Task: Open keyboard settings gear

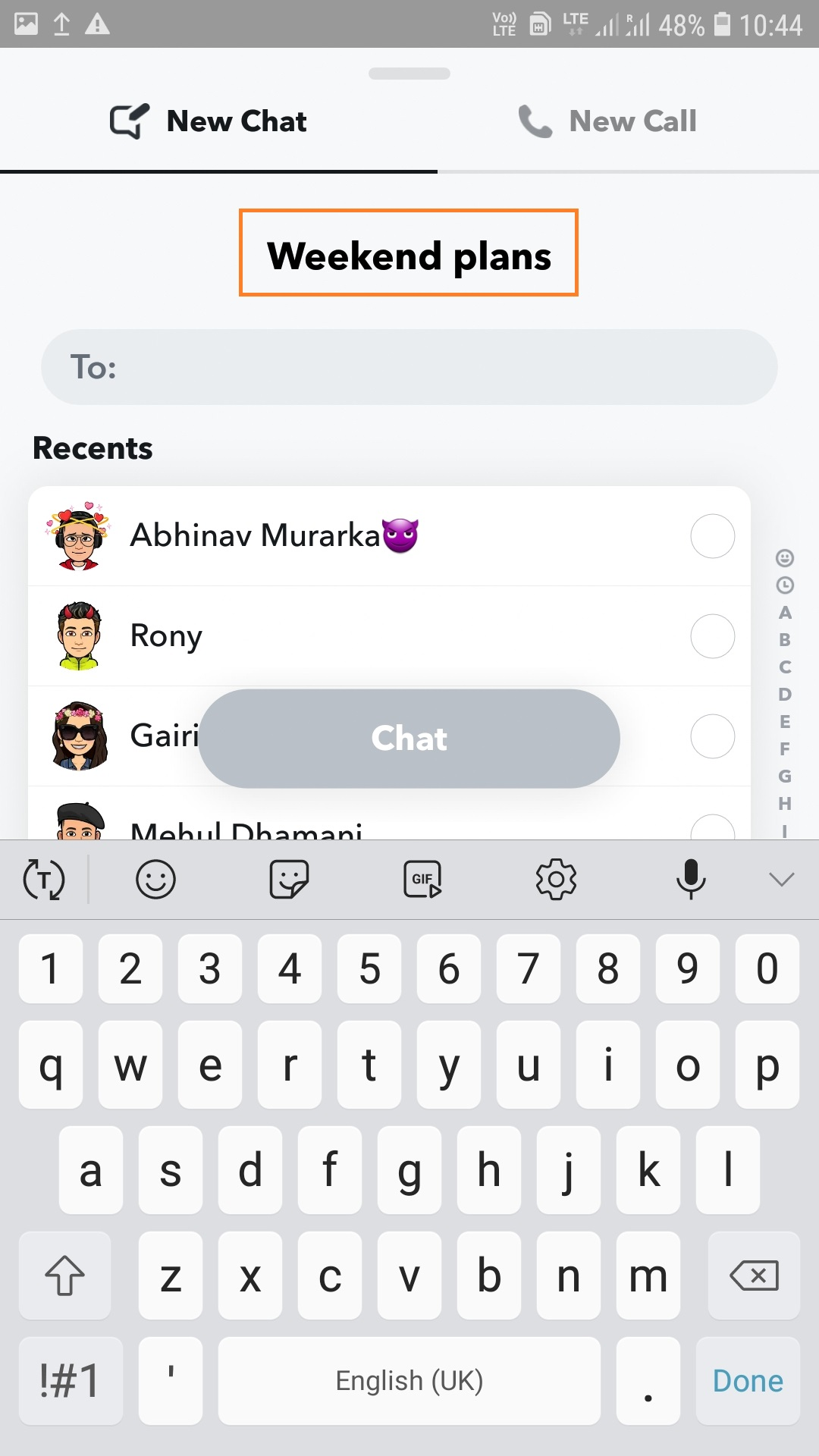Action: point(556,880)
